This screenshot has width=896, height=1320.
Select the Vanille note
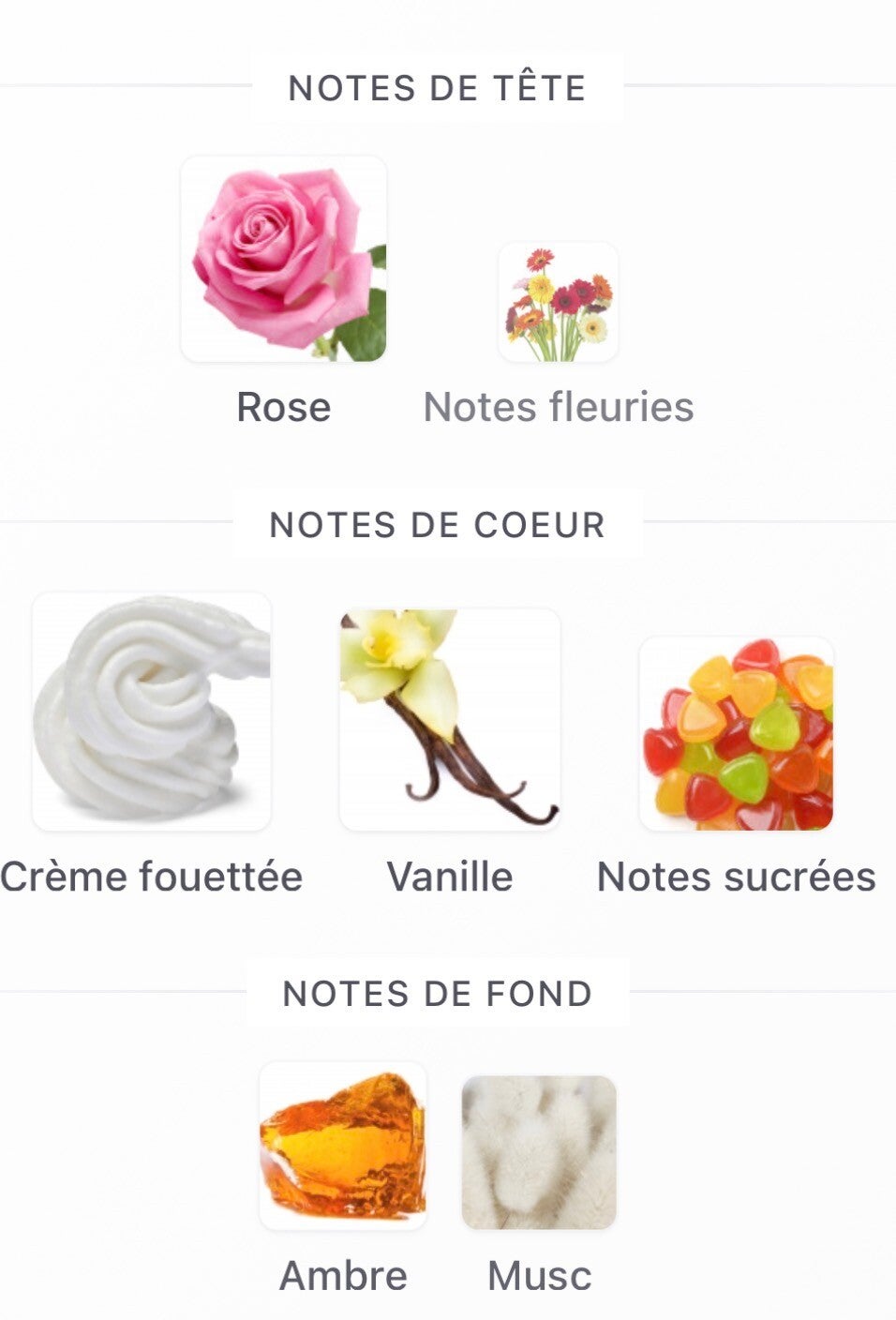click(x=450, y=719)
